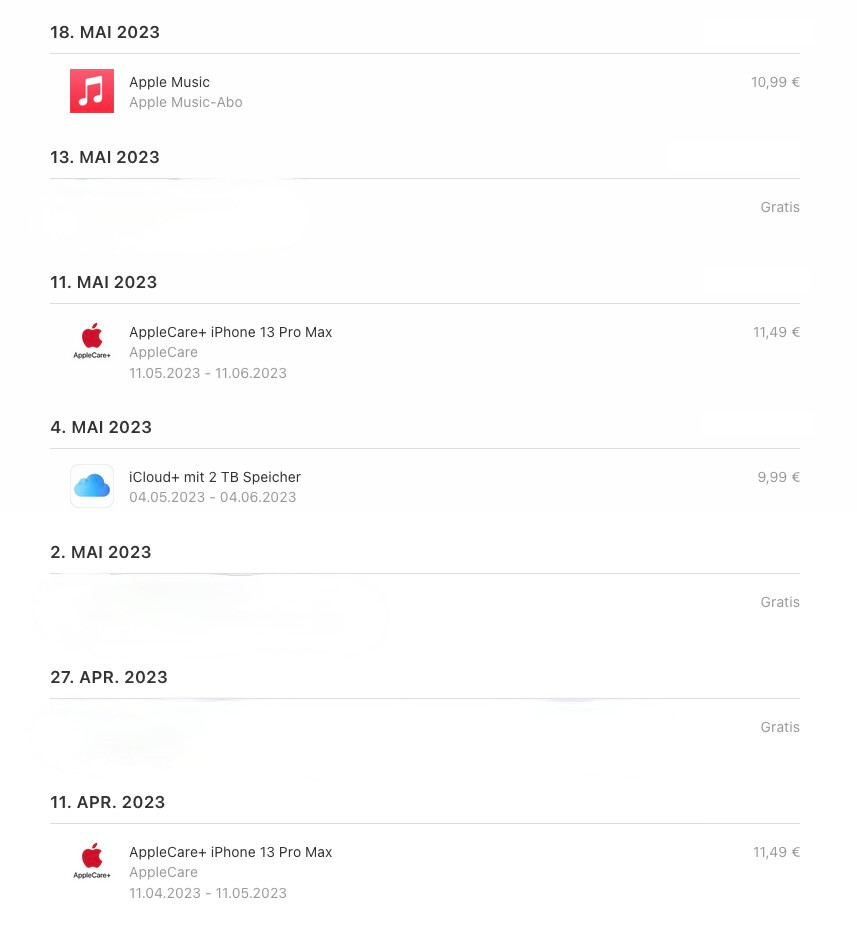
Task: Open the Apple Music subscription purchase
Action: point(169,82)
